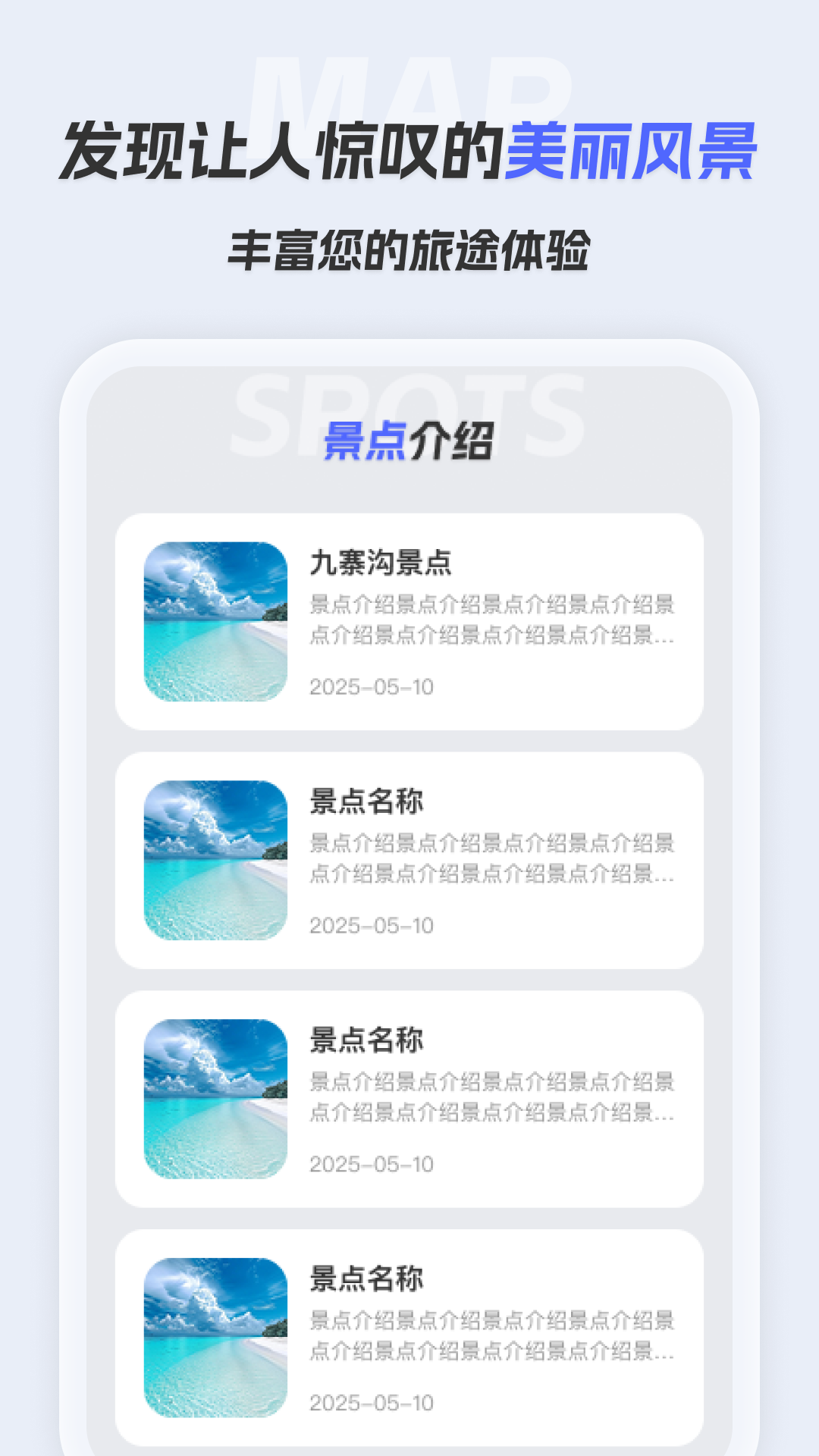Click the first card's 2025-05-10 date

tap(373, 689)
